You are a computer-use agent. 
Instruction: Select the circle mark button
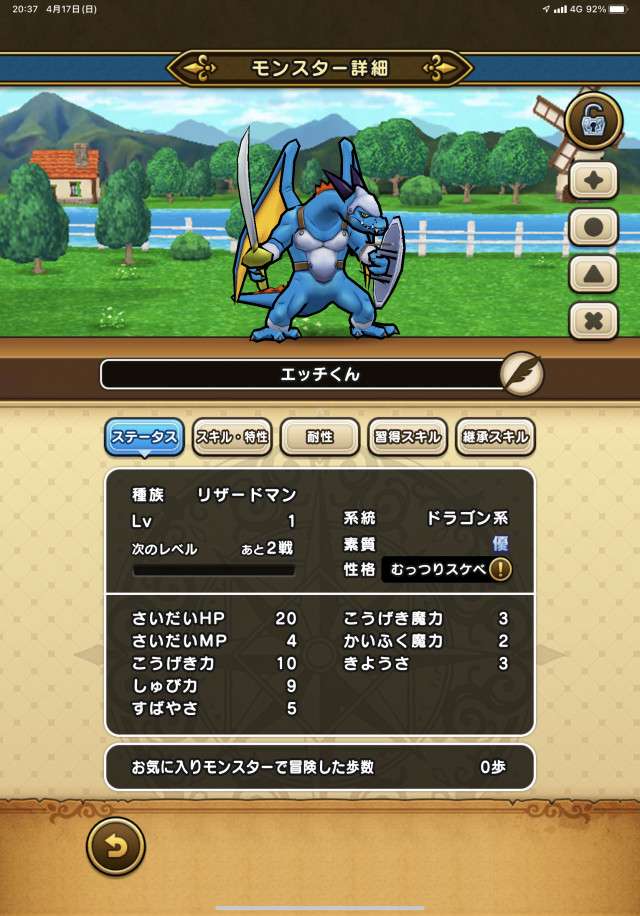[593, 227]
